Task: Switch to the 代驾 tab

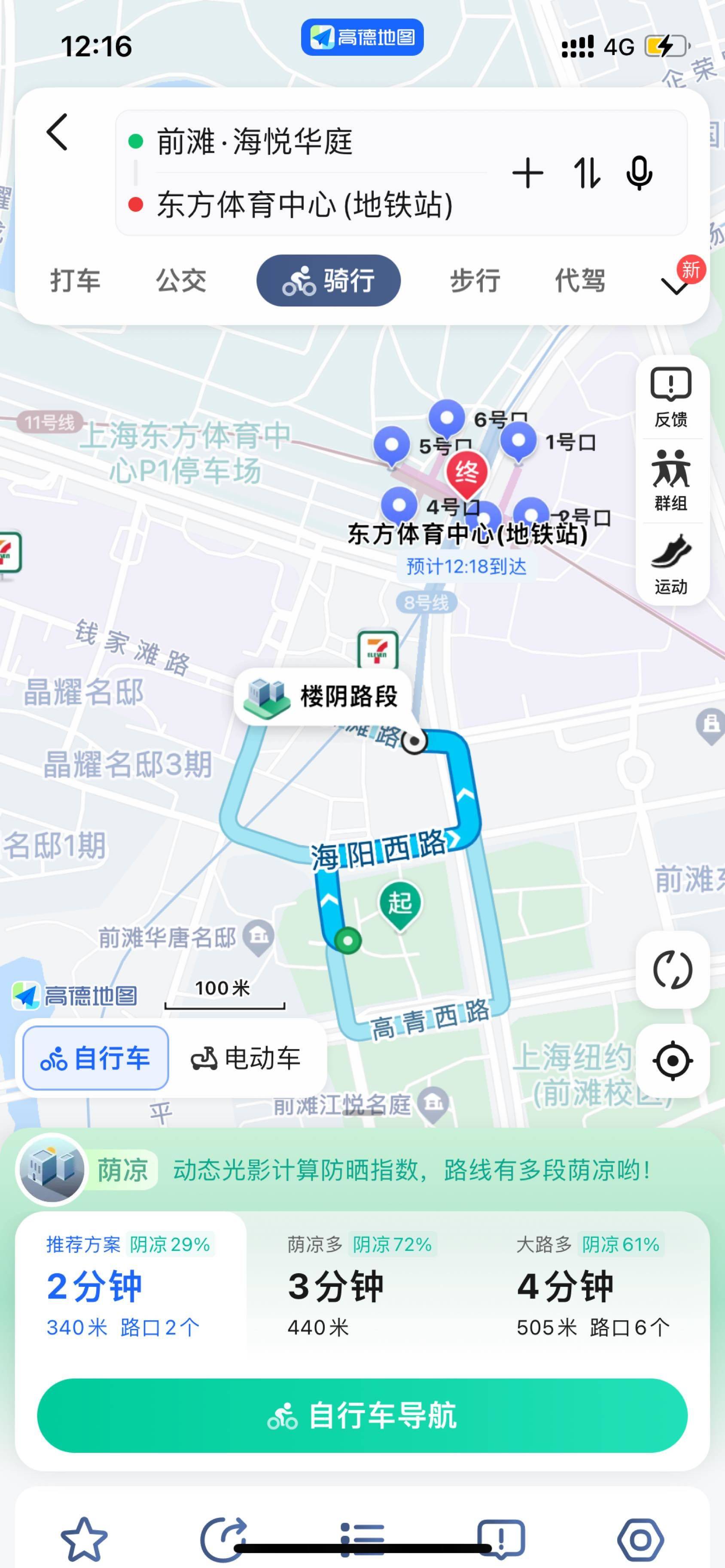Action: click(580, 281)
